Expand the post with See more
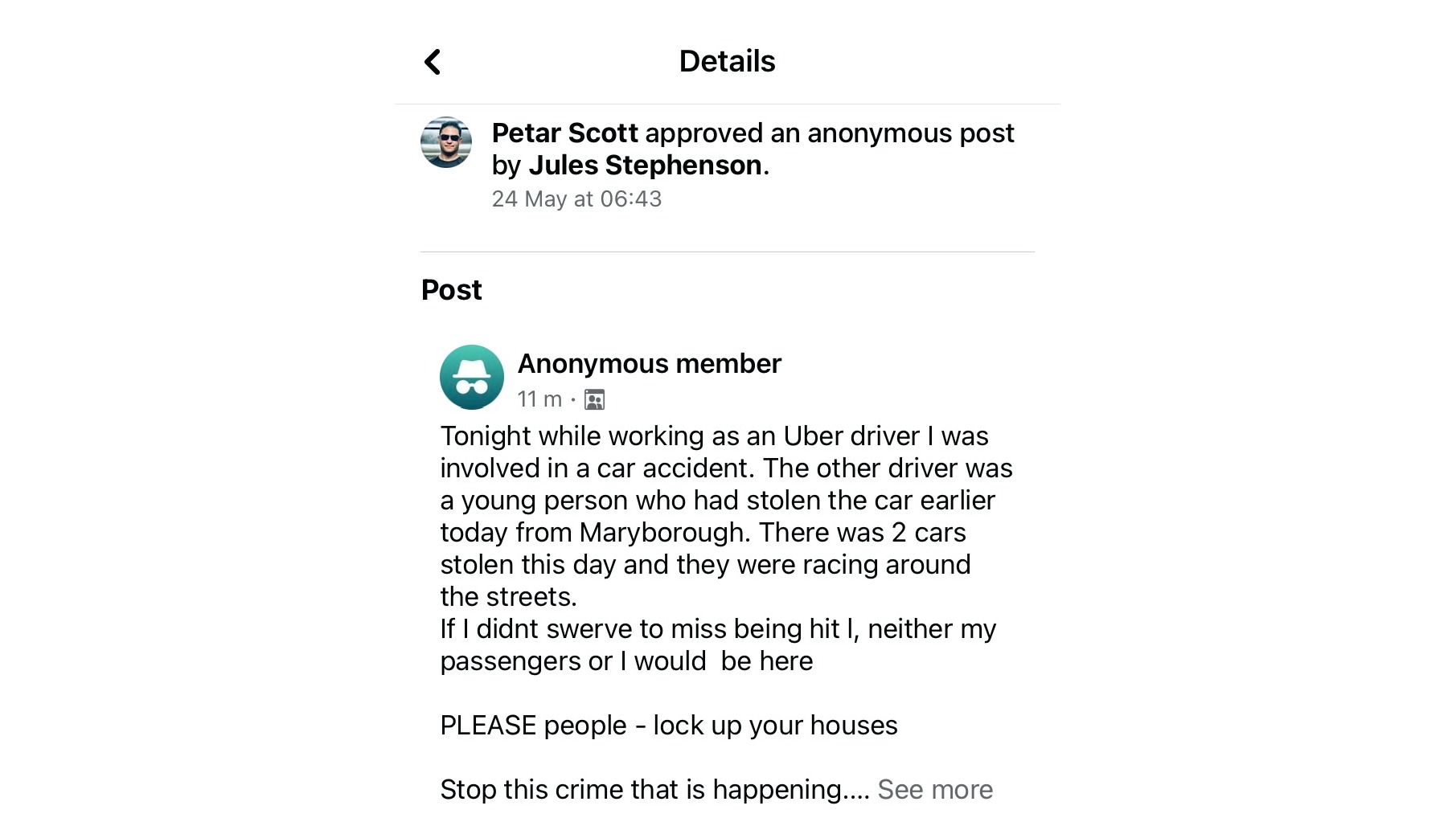The height and width of the screenshot is (818, 1456). pyautogui.click(x=934, y=789)
